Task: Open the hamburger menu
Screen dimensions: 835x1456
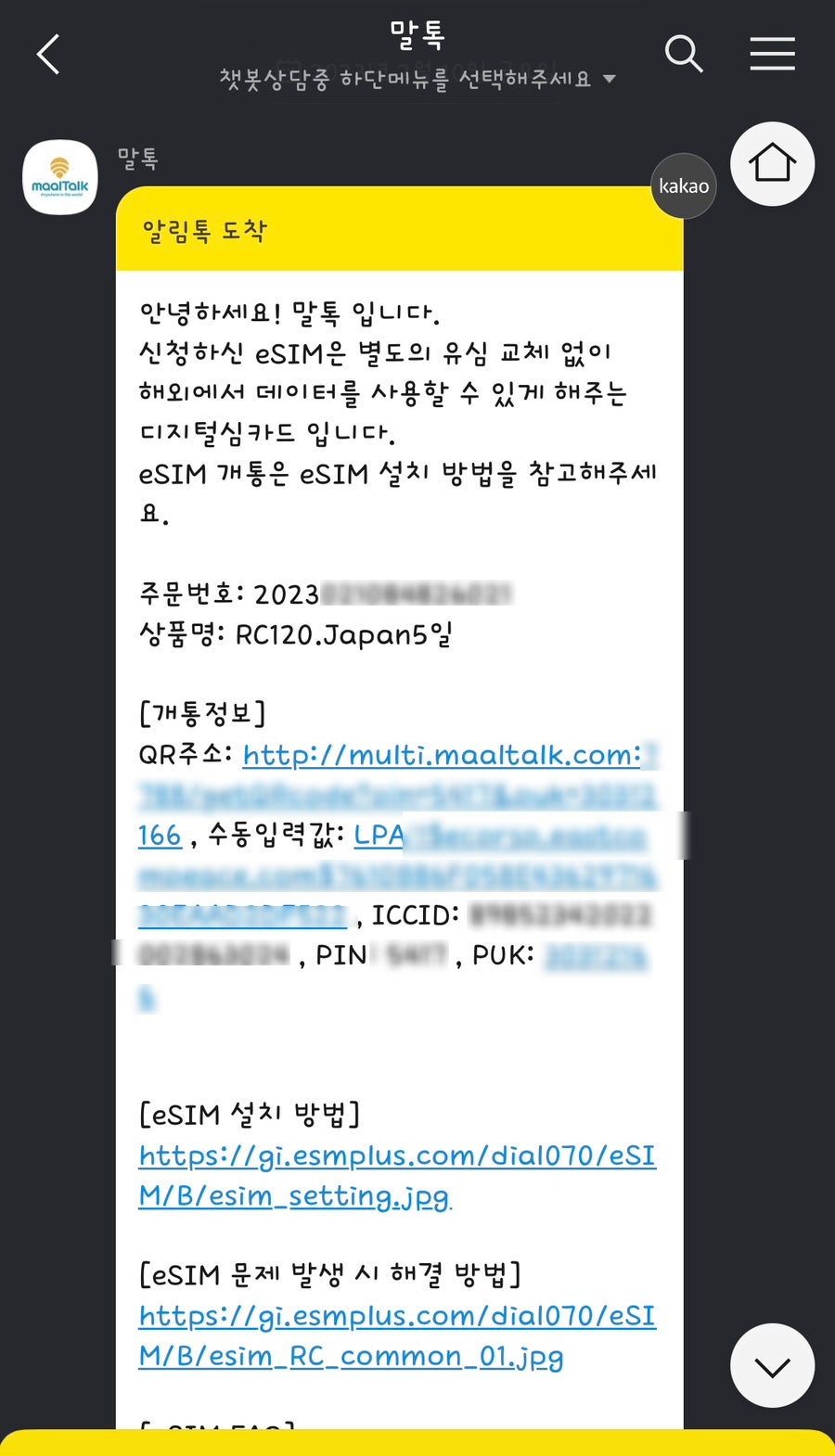Action: (772, 54)
